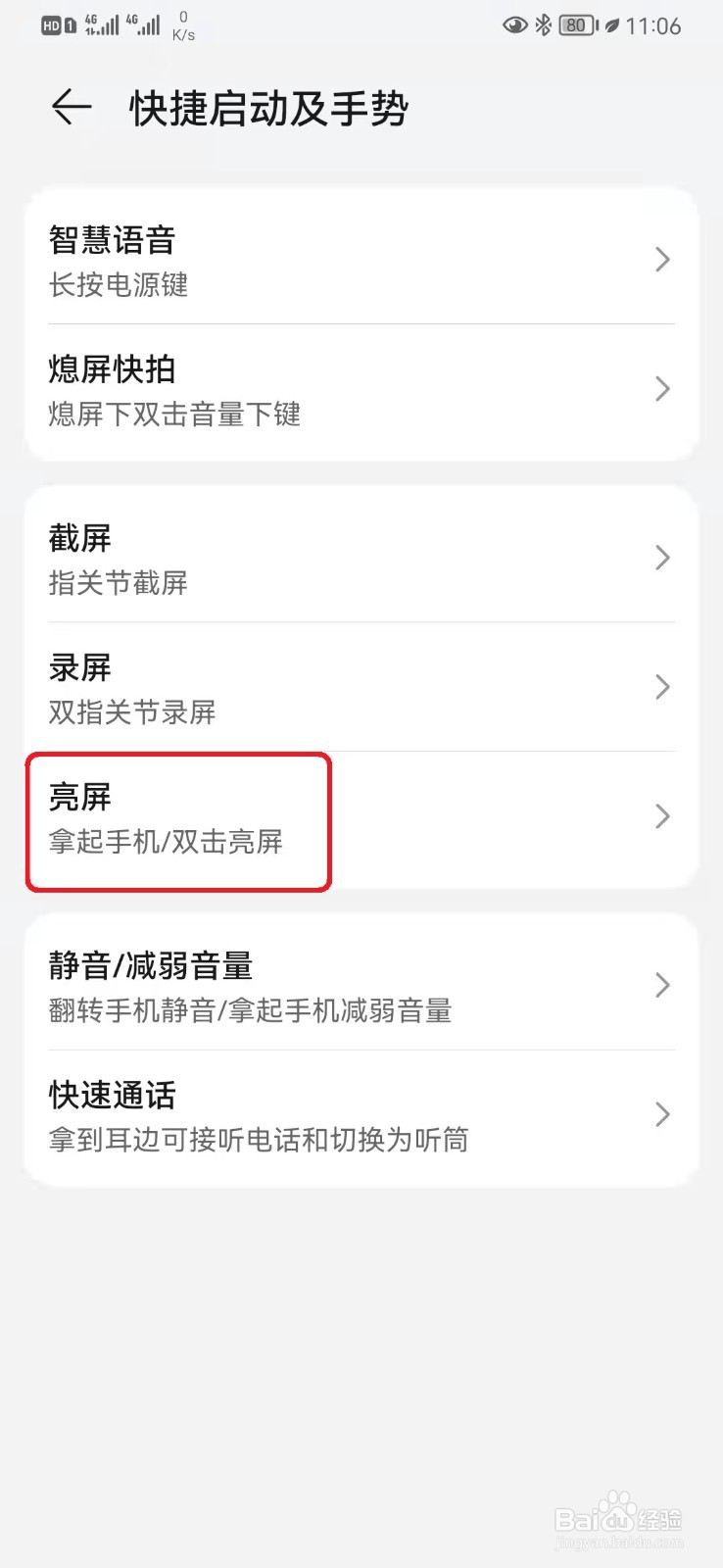This screenshot has height=1568, width=723.
Task: Expand 快速通话 with its chevron arrow
Action: tap(662, 1114)
